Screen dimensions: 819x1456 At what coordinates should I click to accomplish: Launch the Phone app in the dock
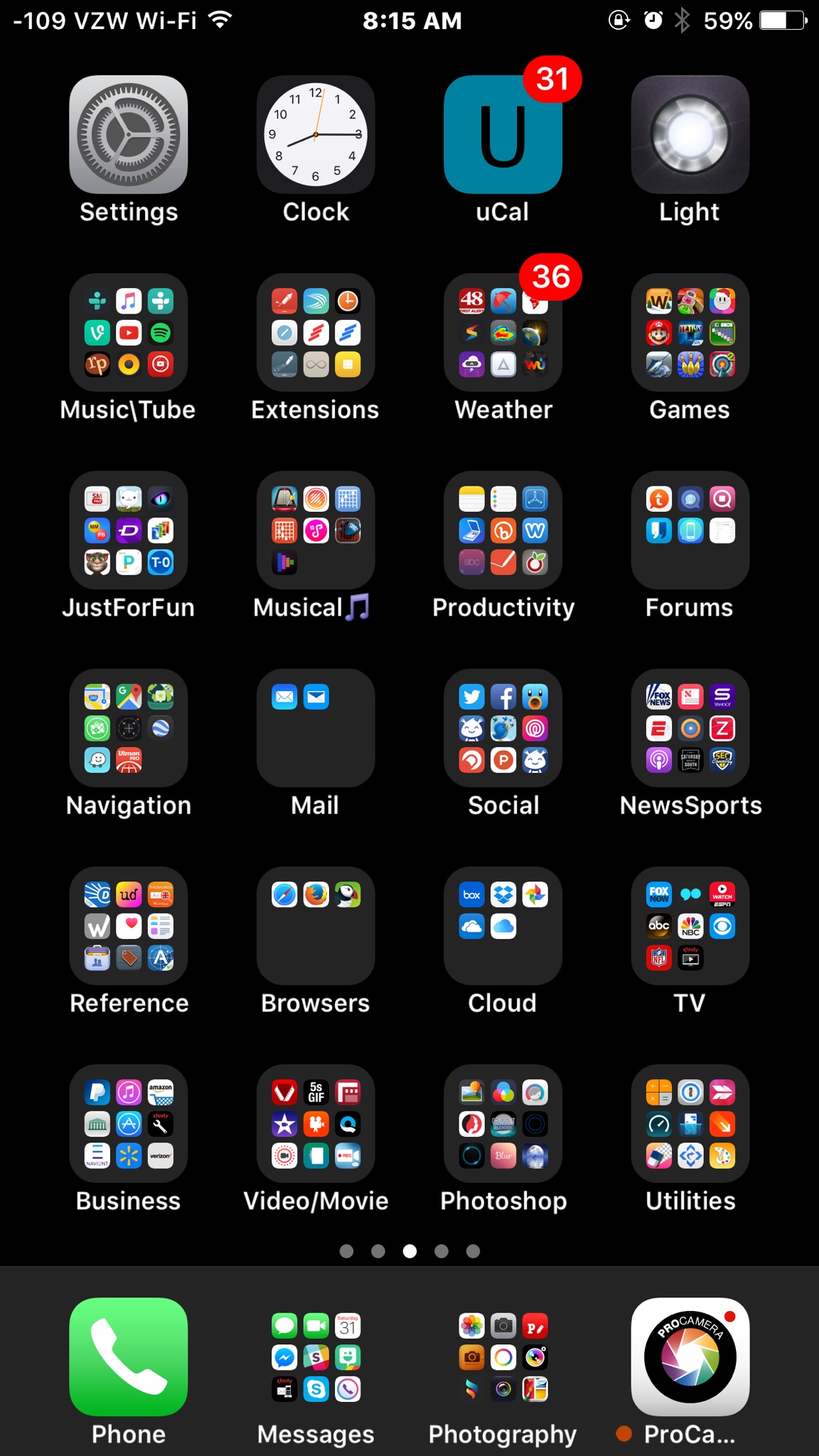point(128,1356)
